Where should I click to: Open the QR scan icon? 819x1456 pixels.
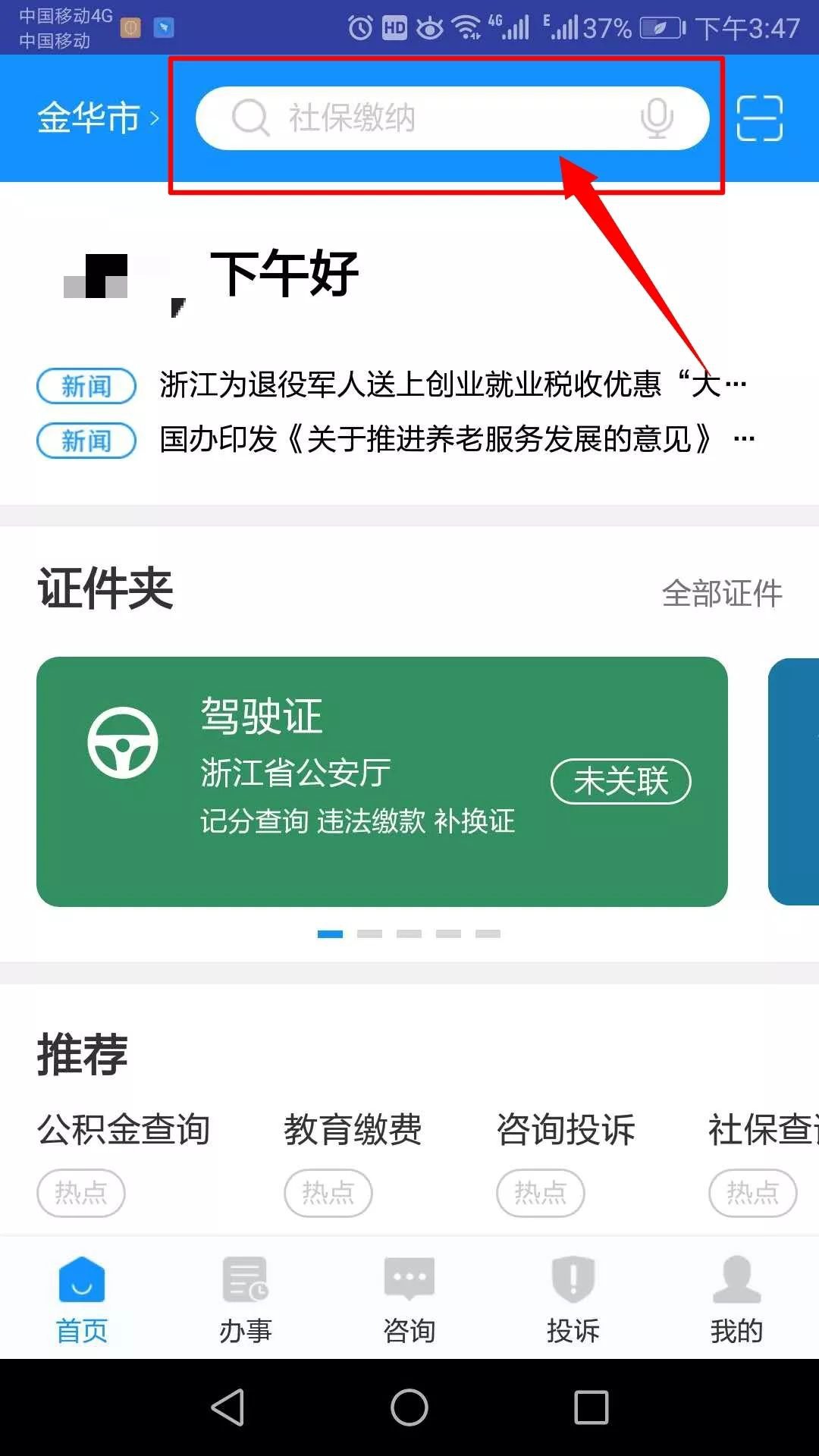(759, 118)
